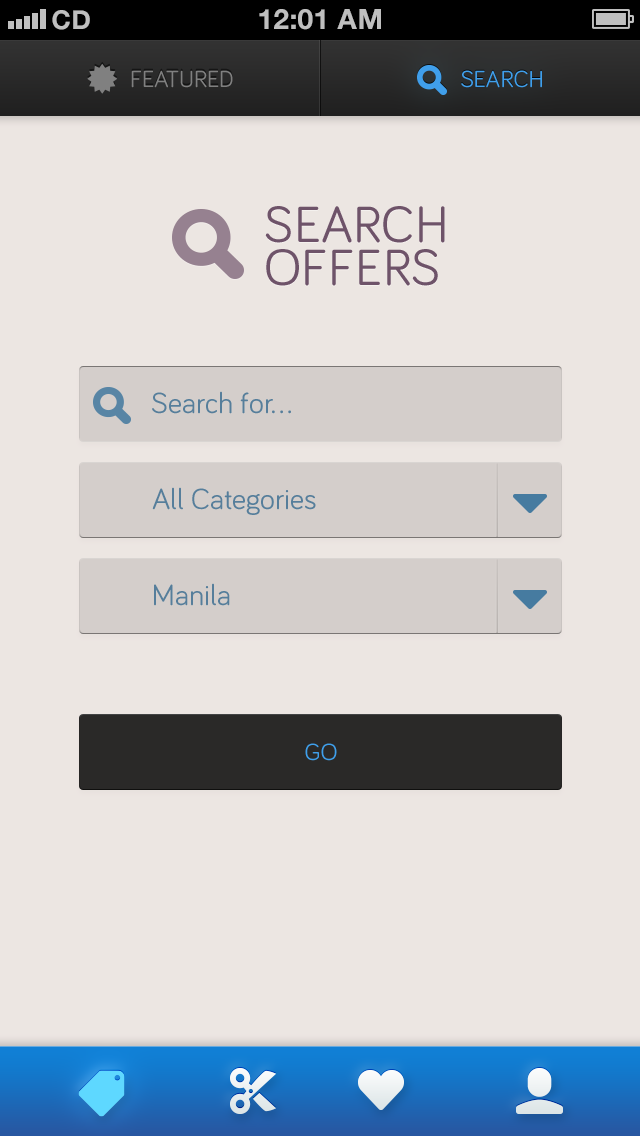
Task: Select the Search tab
Action: tap(480, 79)
